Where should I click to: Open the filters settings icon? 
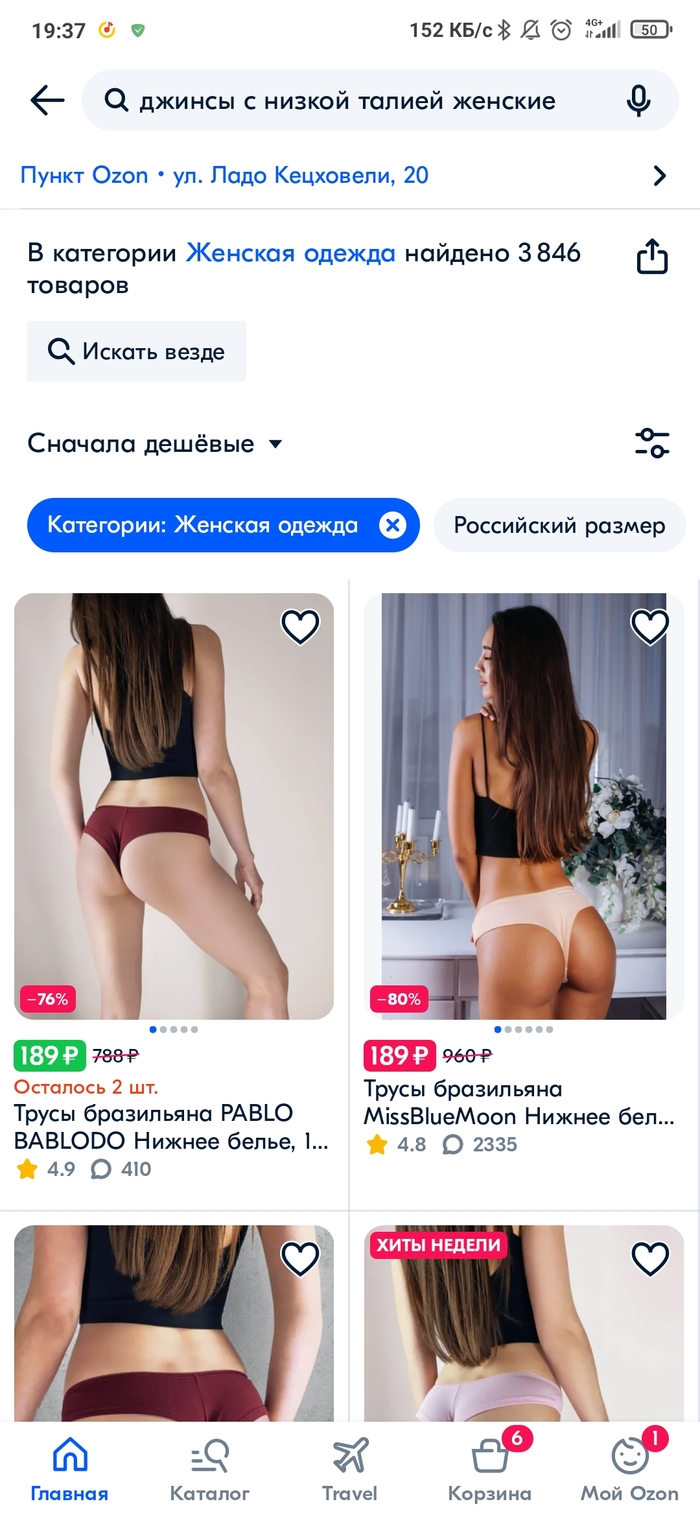(651, 443)
